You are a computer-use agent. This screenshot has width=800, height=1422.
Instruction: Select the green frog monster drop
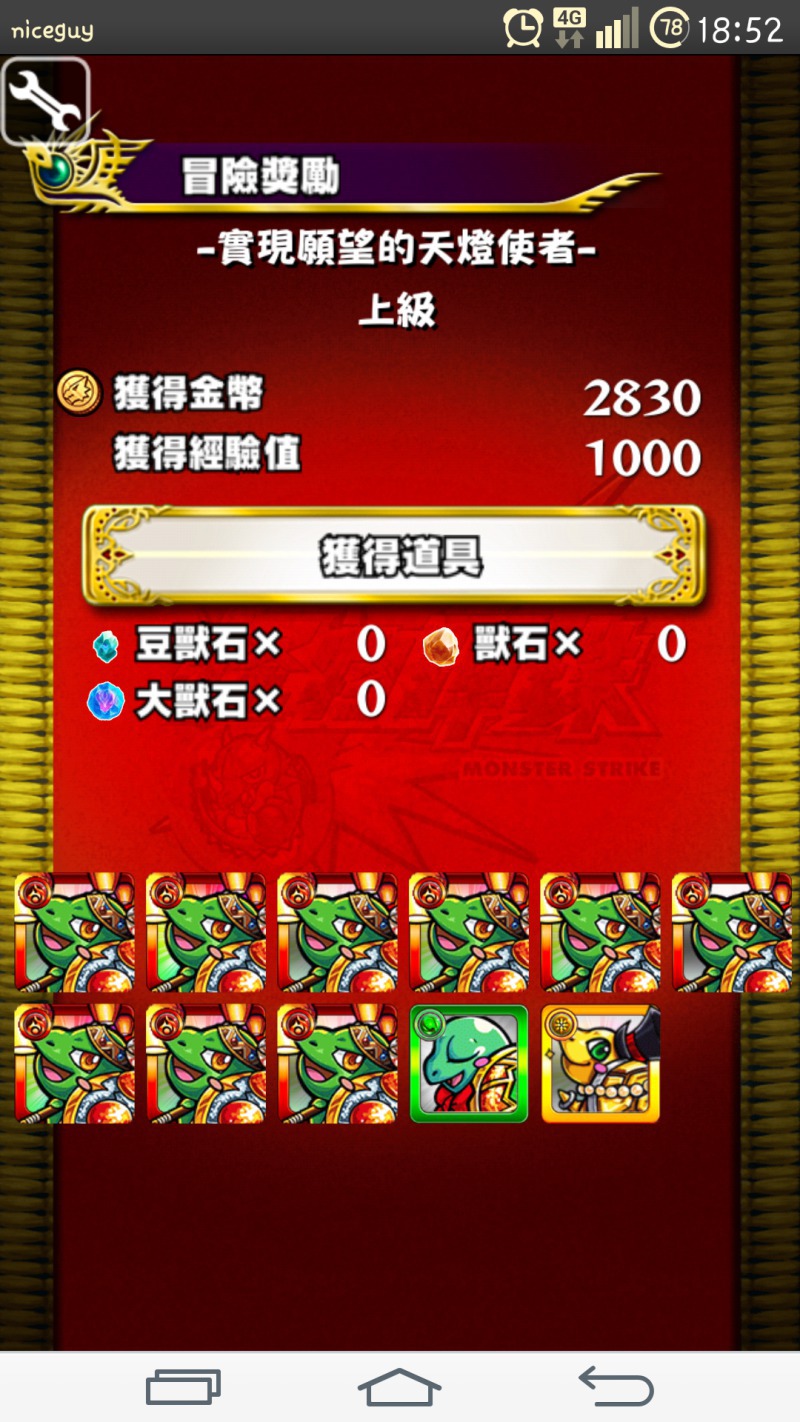[x=469, y=1064]
